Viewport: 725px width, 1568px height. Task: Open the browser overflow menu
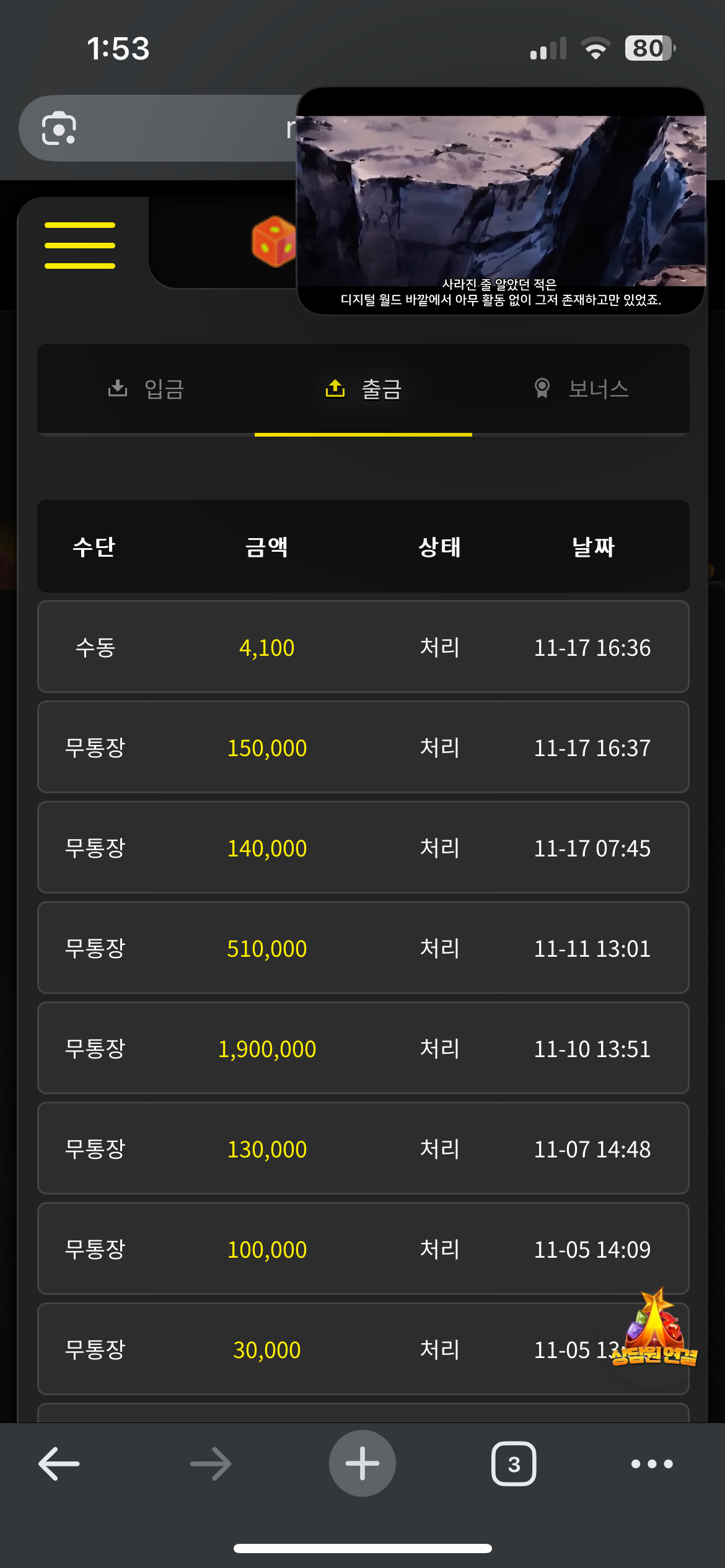652,1464
